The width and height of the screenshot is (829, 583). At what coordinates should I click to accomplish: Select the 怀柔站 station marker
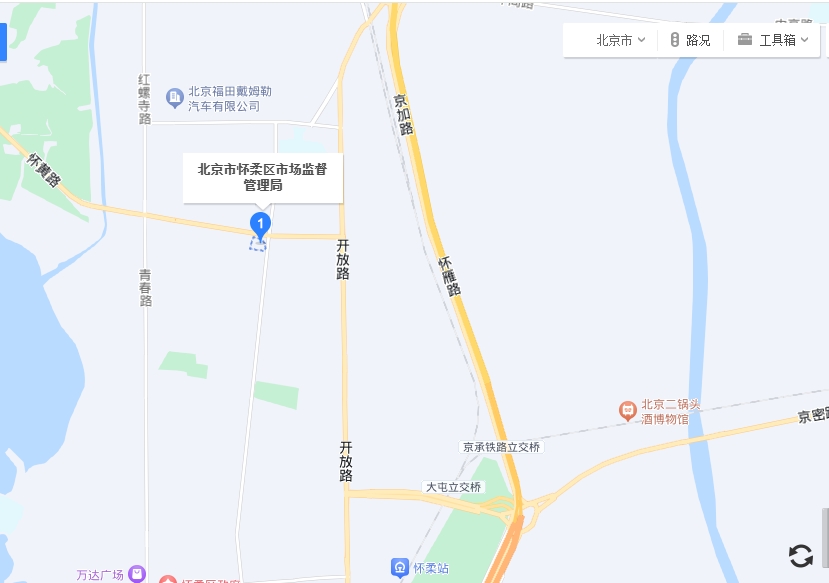click(400, 567)
